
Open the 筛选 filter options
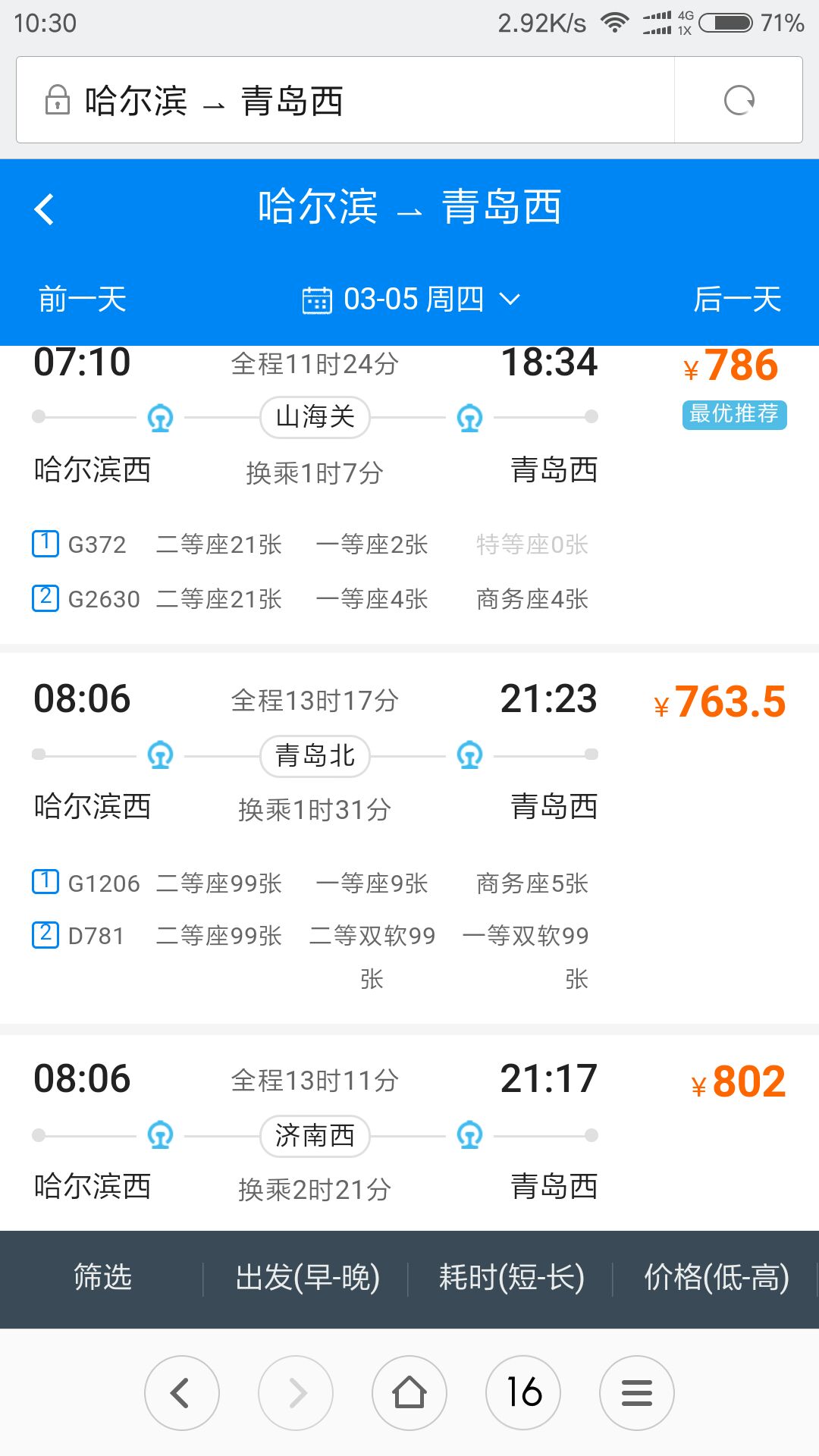click(x=102, y=1279)
